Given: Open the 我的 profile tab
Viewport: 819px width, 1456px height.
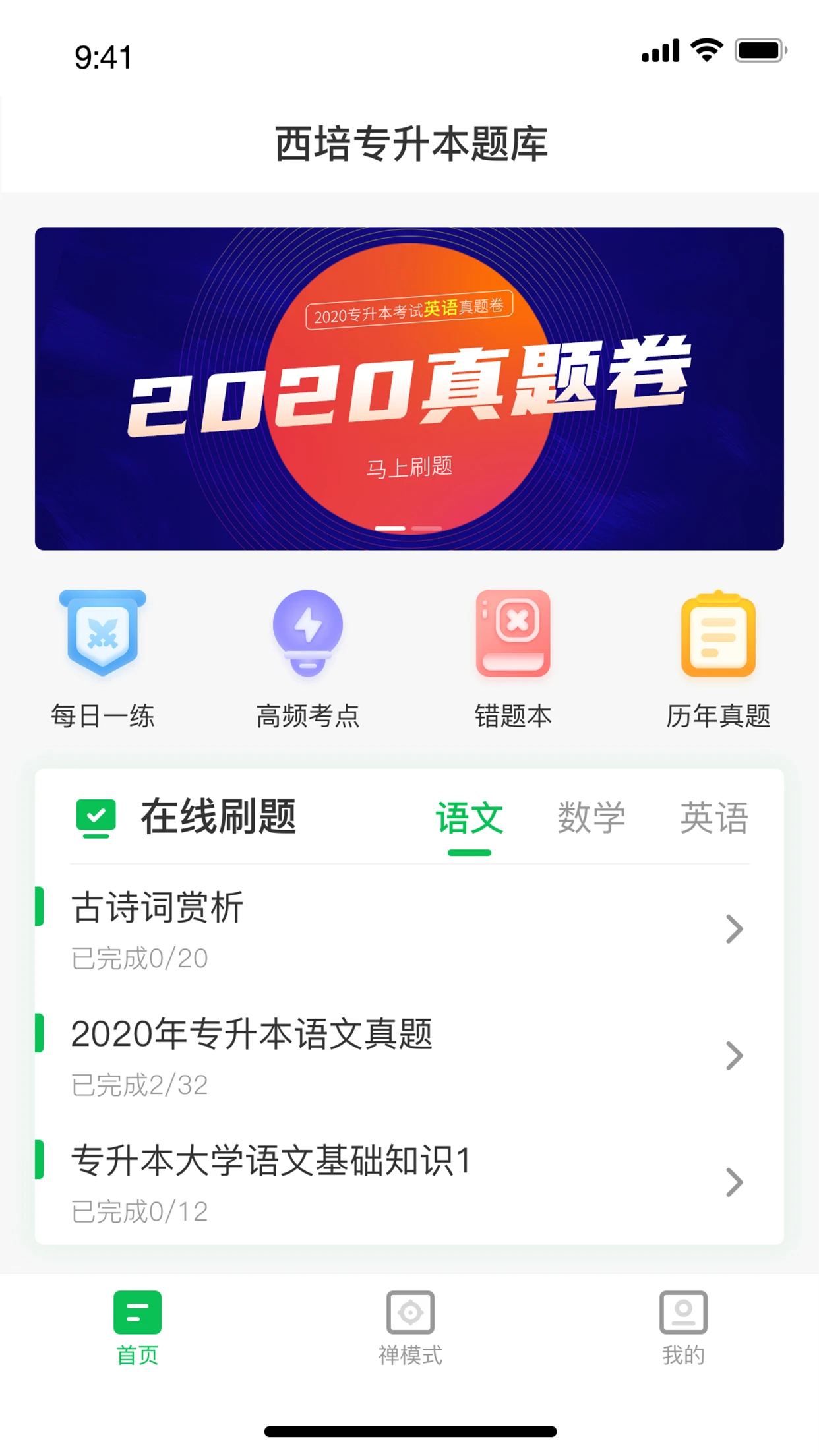Looking at the screenshot, I should click(x=683, y=1328).
